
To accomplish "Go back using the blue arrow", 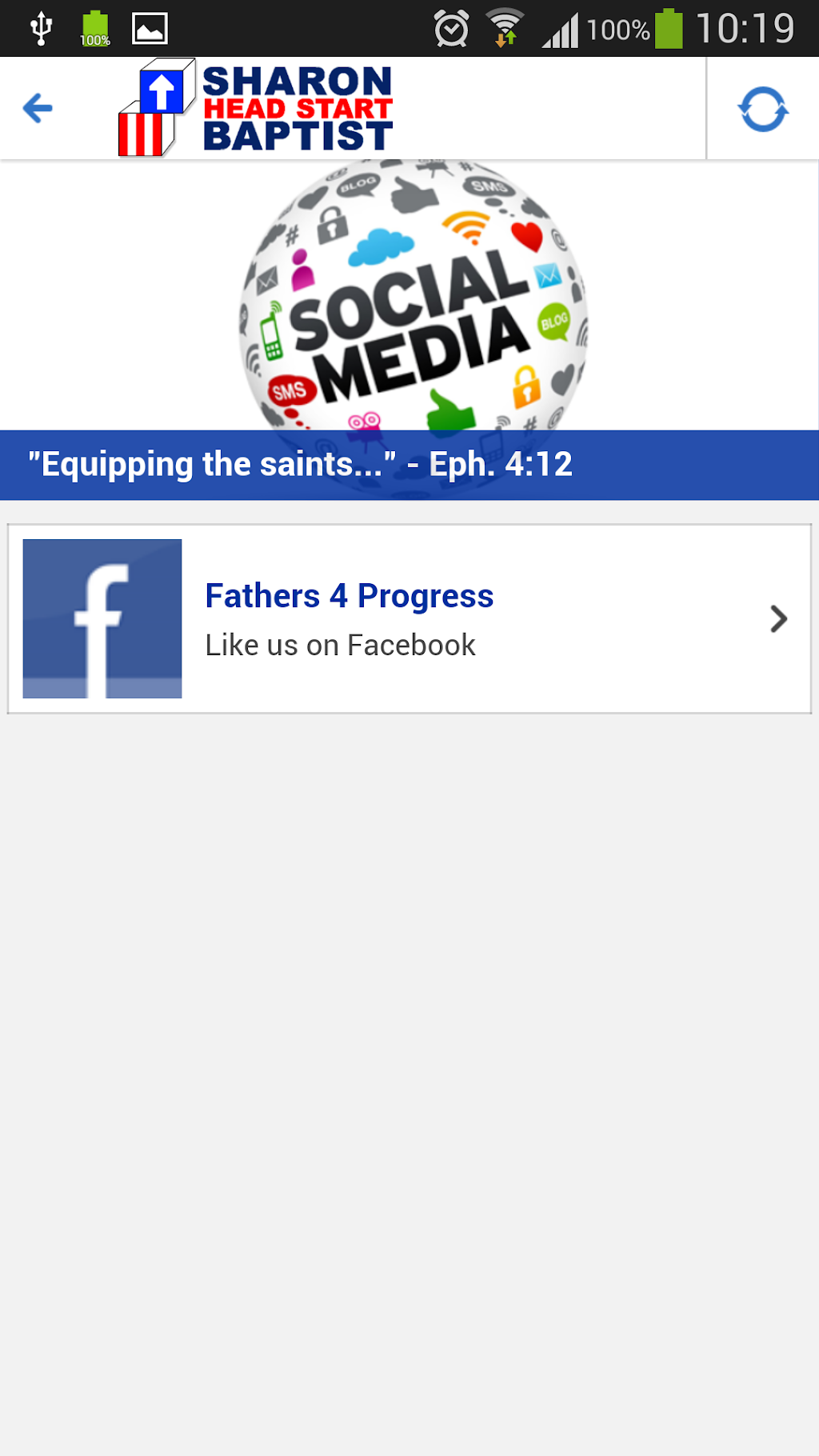I will [38, 108].
